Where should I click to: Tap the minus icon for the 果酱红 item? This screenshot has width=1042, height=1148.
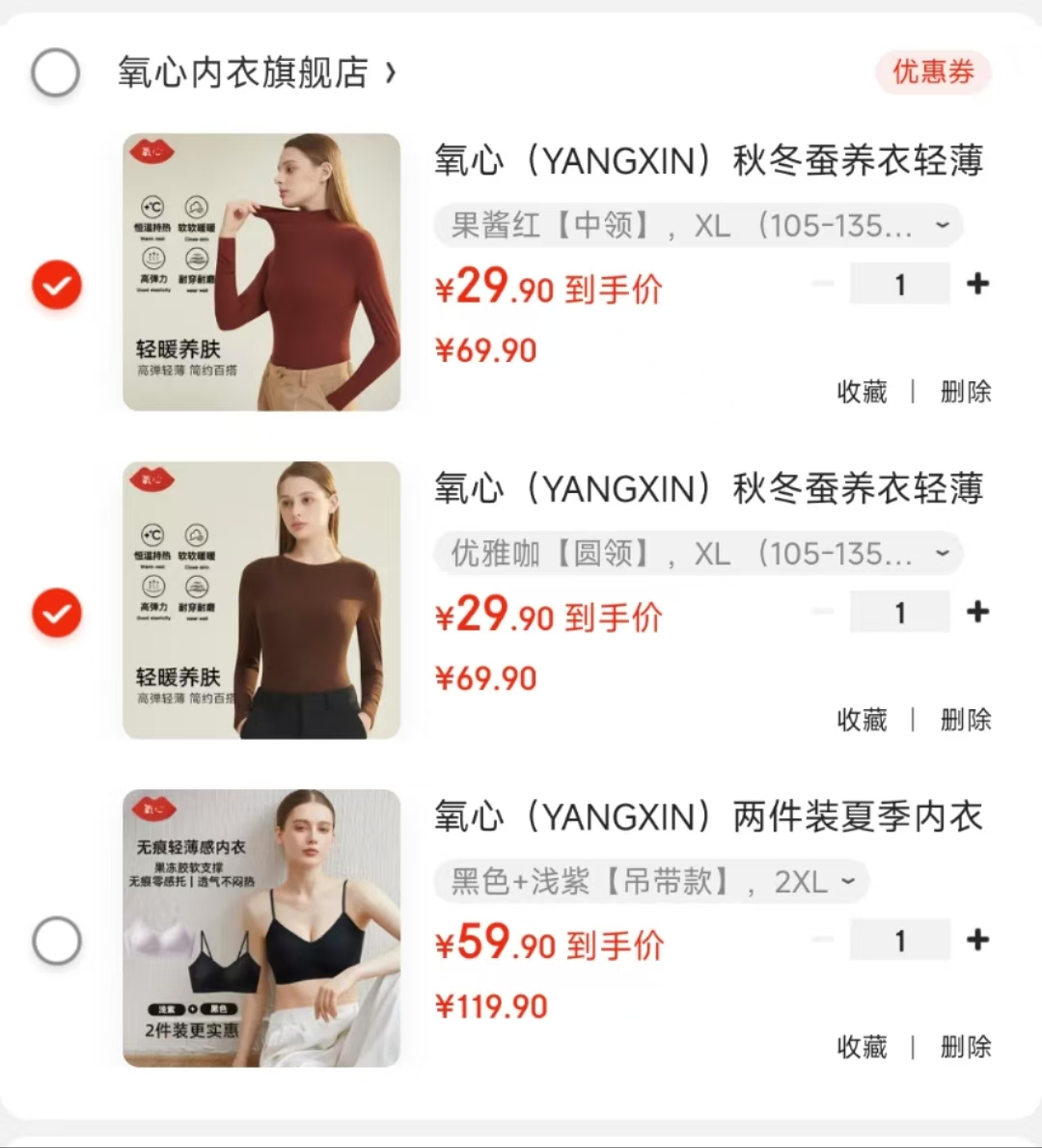822,284
